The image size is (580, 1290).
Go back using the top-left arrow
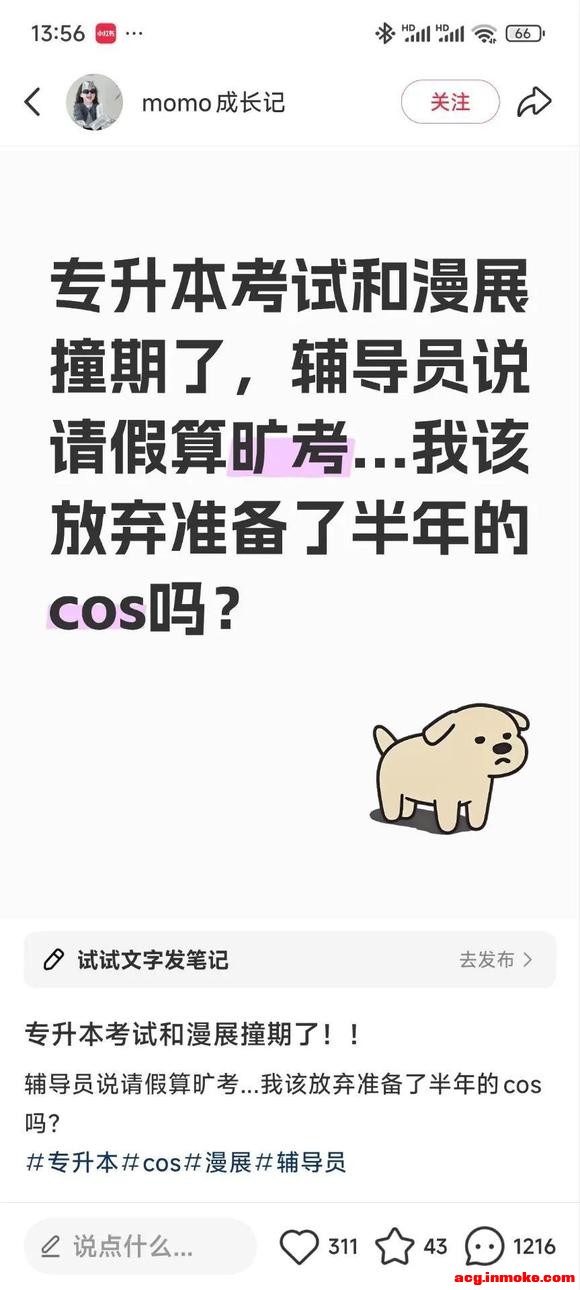[x=33, y=101]
